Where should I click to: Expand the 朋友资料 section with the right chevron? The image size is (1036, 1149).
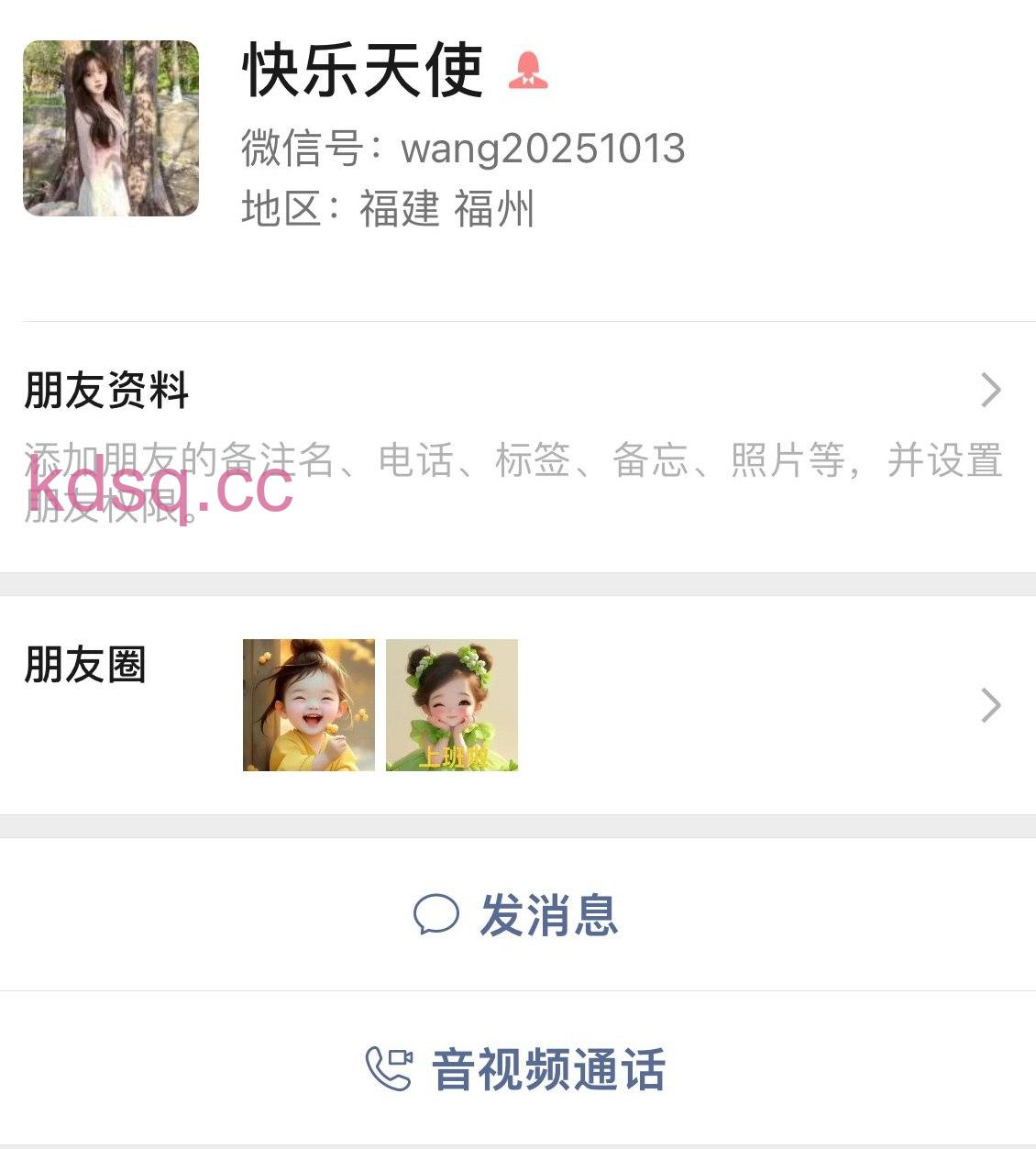point(992,390)
